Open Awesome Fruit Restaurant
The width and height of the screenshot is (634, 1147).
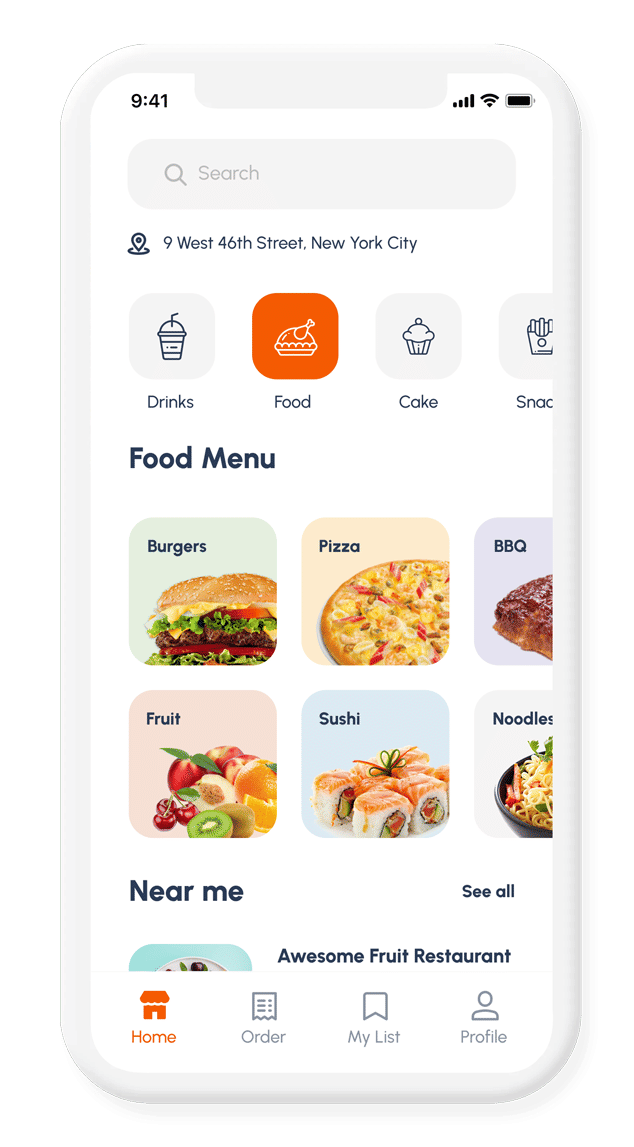(394, 956)
